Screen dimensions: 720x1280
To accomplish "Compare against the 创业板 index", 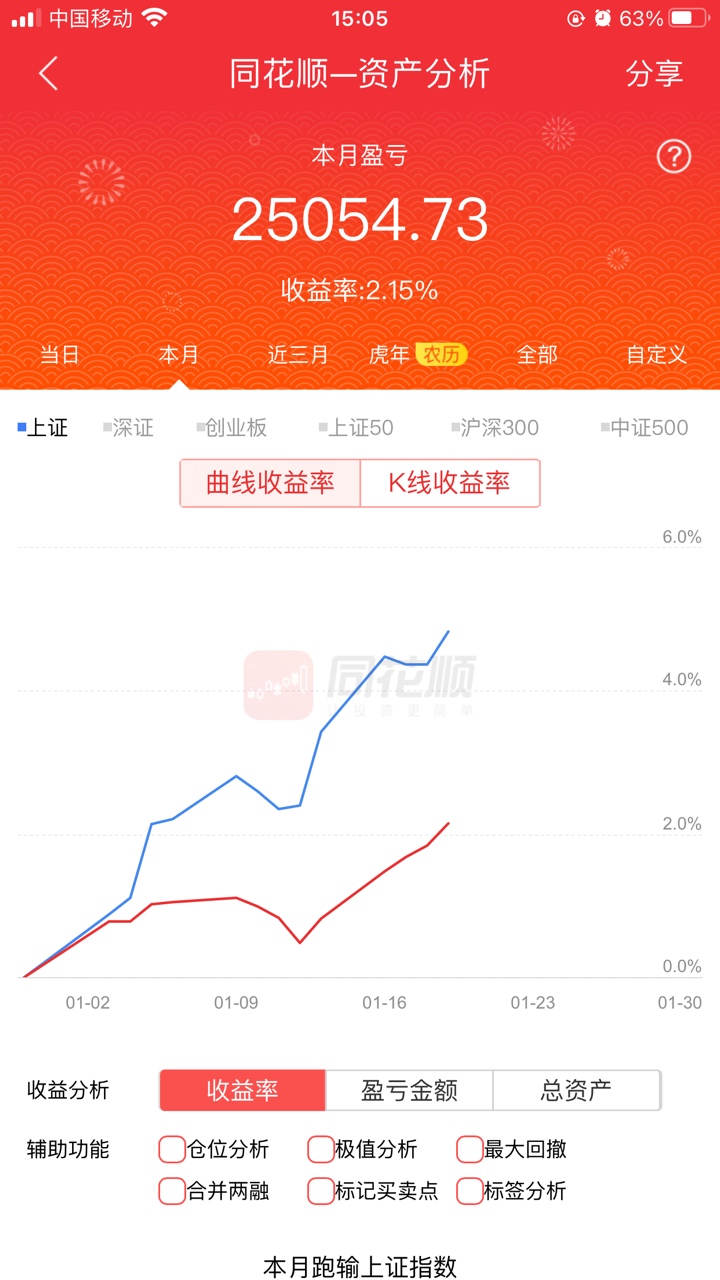I will coord(232,428).
